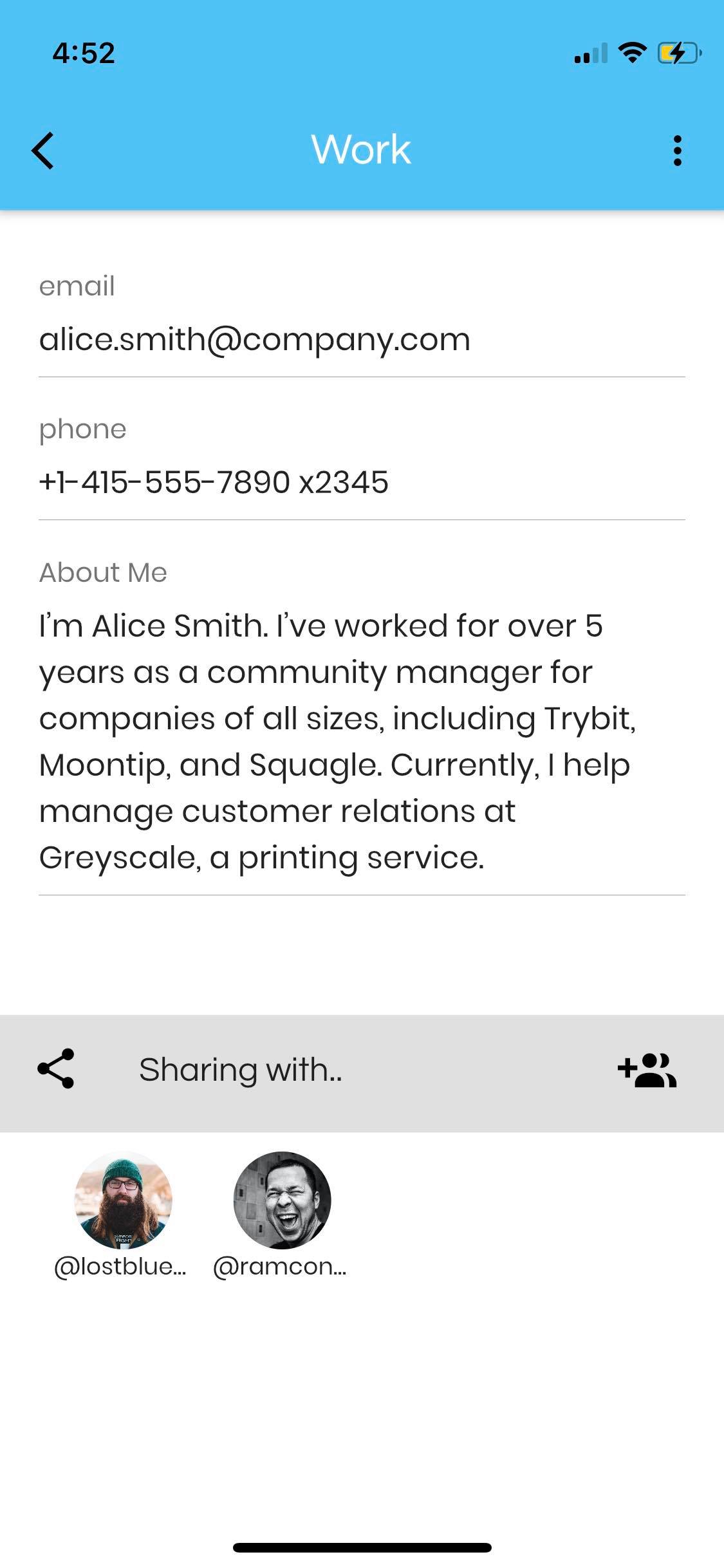Open @lostblue contact avatar
The image size is (724, 1568).
(124, 1200)
